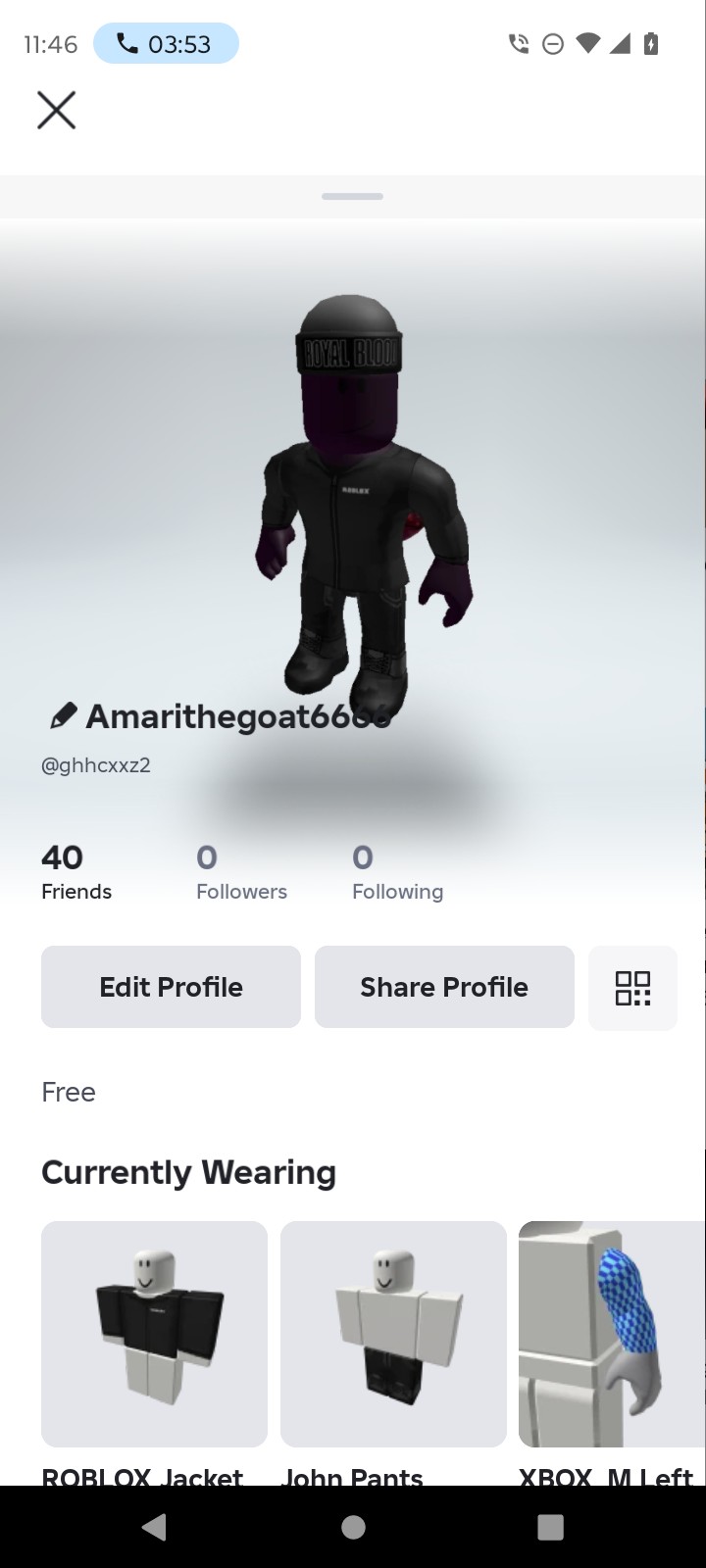Screen dimensions: 706x1568
Task: Close the profile view
Action: pyautogui.click(x=56, y=110)
